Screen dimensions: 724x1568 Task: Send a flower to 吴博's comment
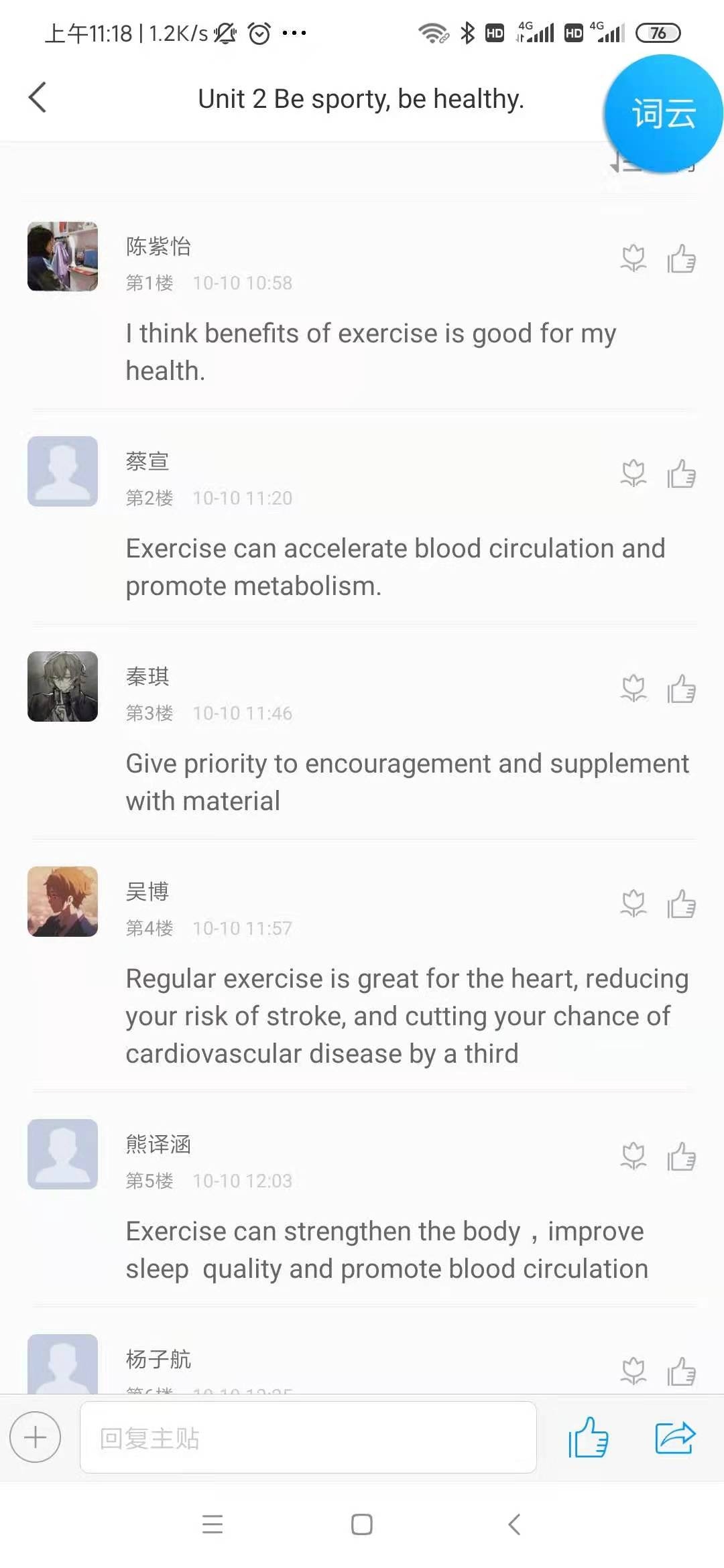[633, 904]
